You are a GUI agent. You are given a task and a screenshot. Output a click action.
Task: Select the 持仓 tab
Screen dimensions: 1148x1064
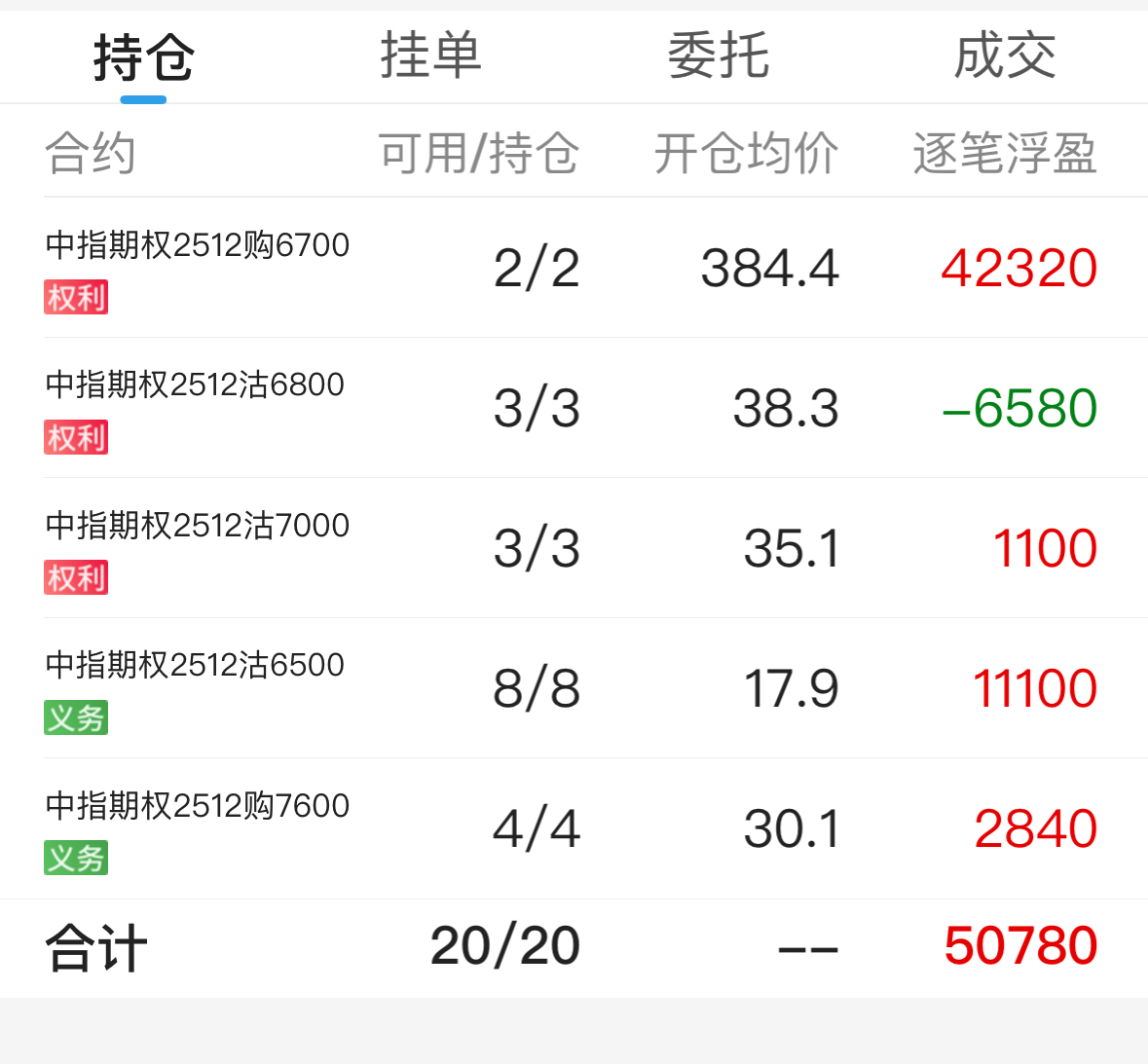(143, 56)
